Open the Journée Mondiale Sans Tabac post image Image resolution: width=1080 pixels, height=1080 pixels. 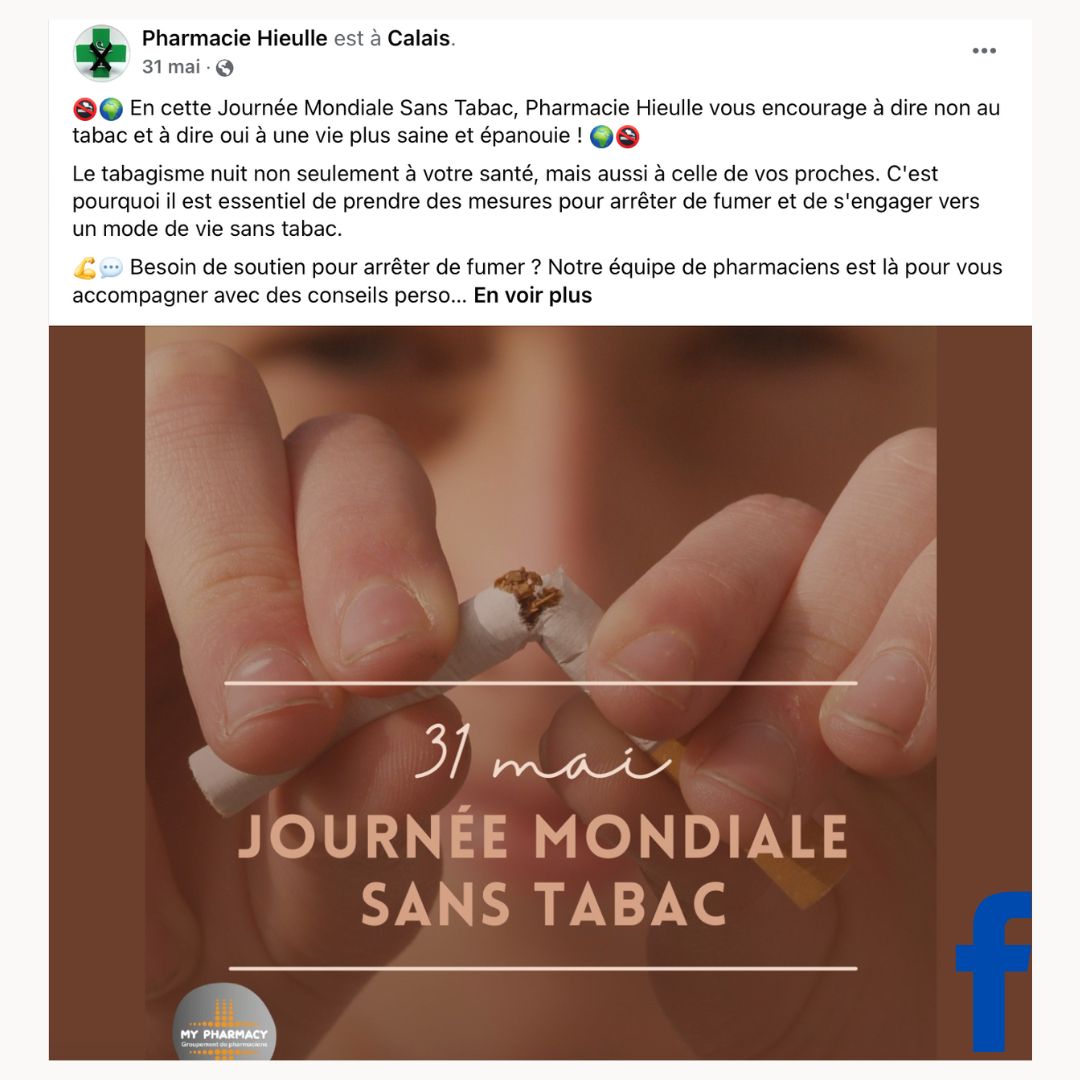[540, 692]
